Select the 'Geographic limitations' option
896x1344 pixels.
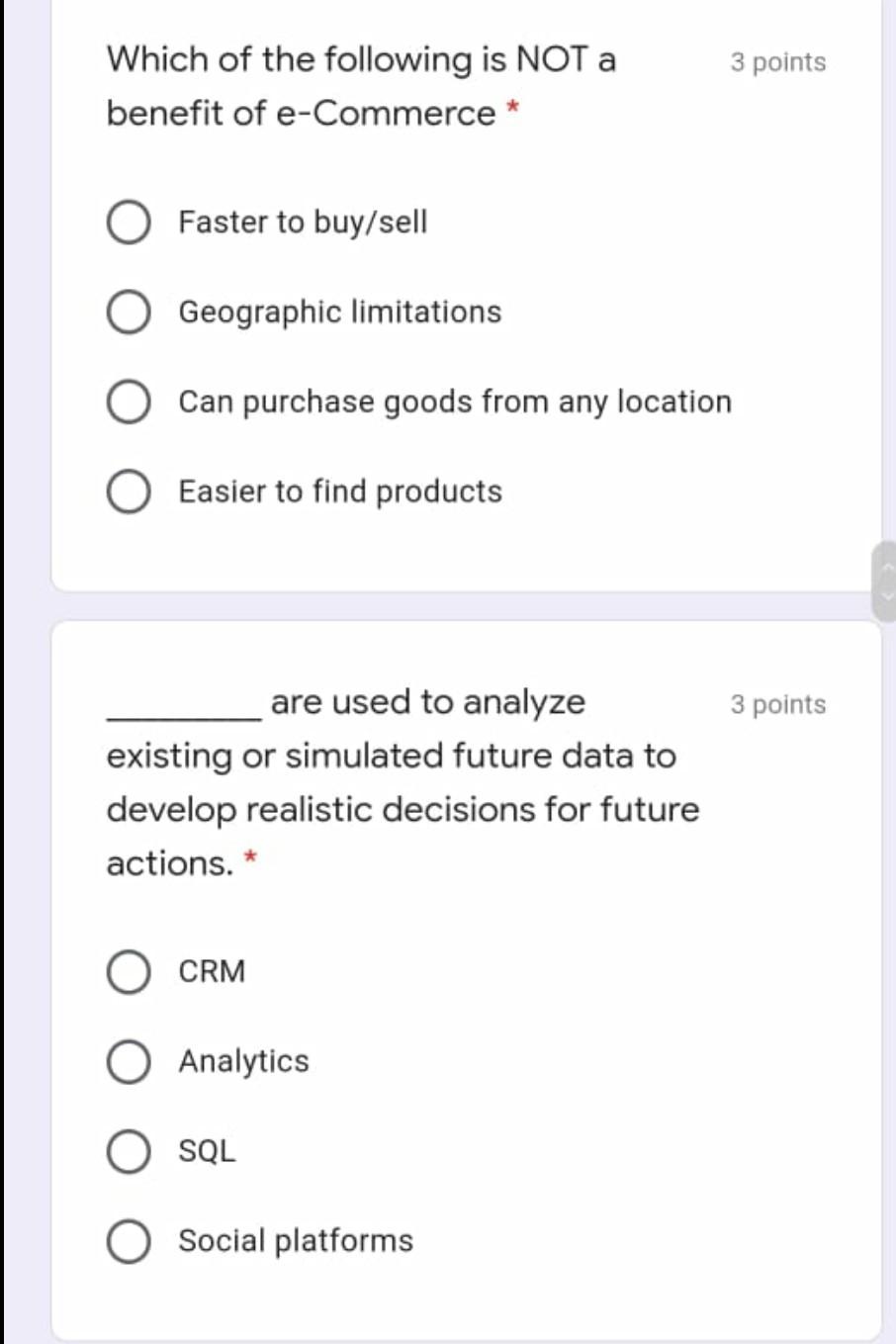coord(128,312)
